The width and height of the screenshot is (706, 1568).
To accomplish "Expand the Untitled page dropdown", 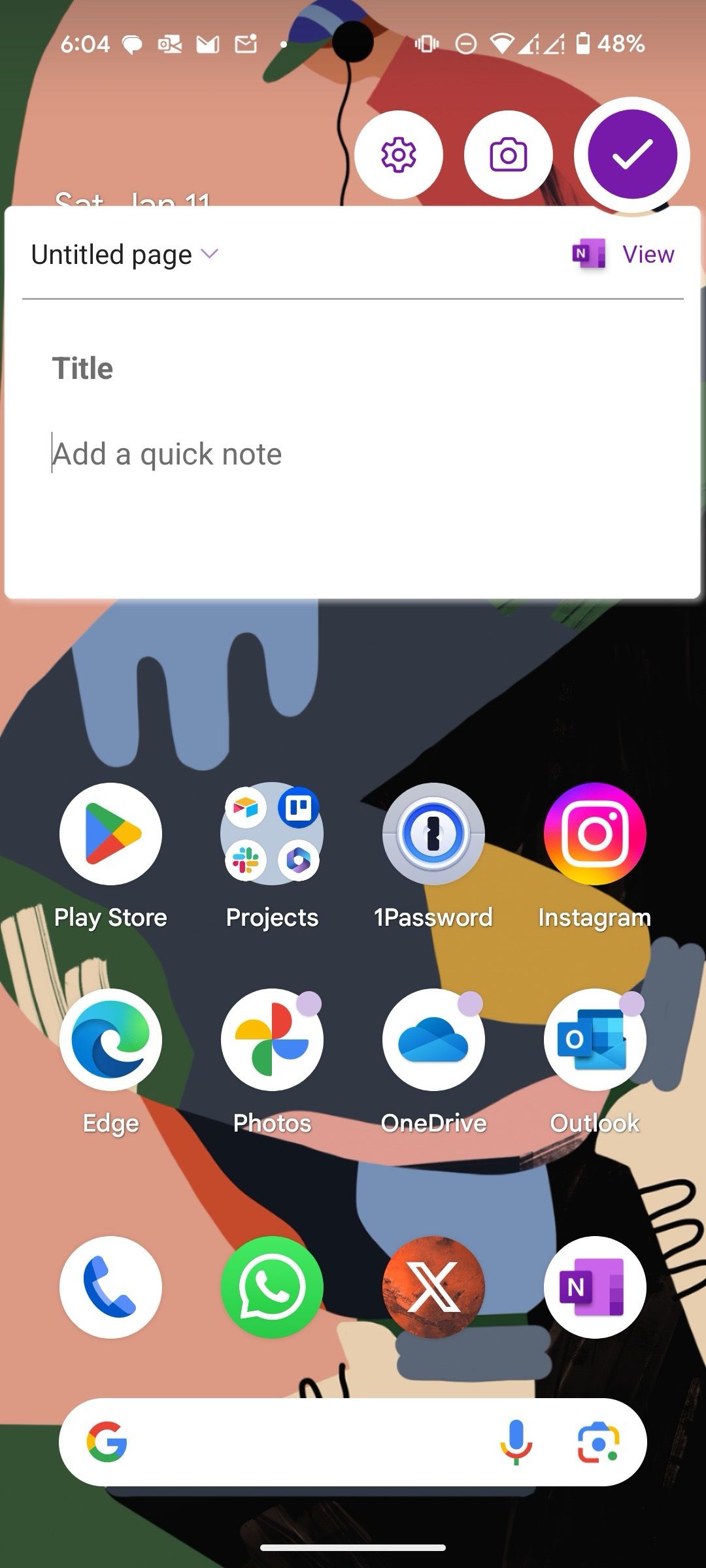I will point(124,254).
